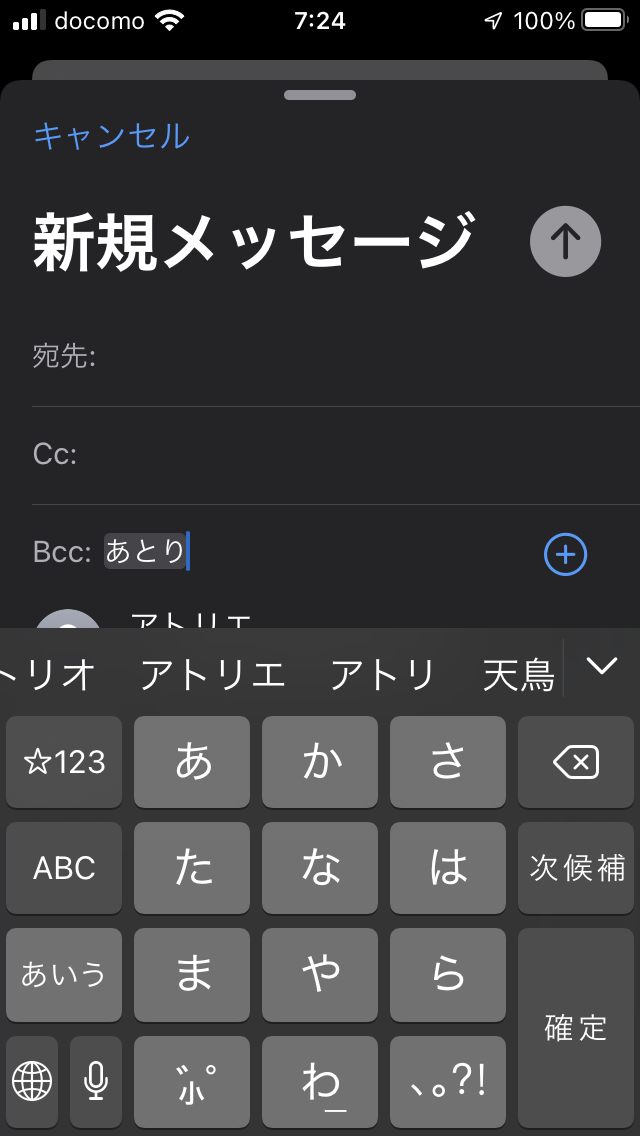The width and height of the screenshot is (640, 1136).
Task: Tap 次候補 for the next candidate
Action: click(x=576, y=868)
